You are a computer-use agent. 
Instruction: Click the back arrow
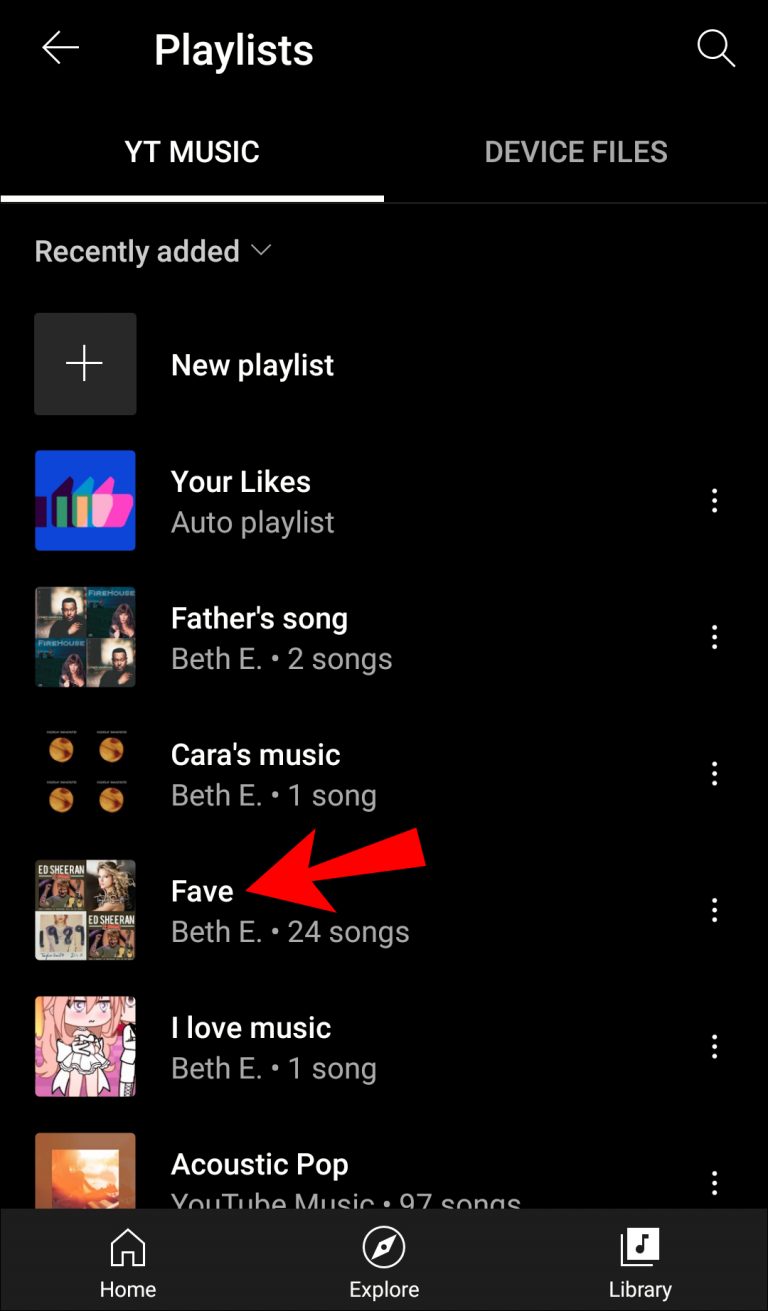tap(60, 47)
